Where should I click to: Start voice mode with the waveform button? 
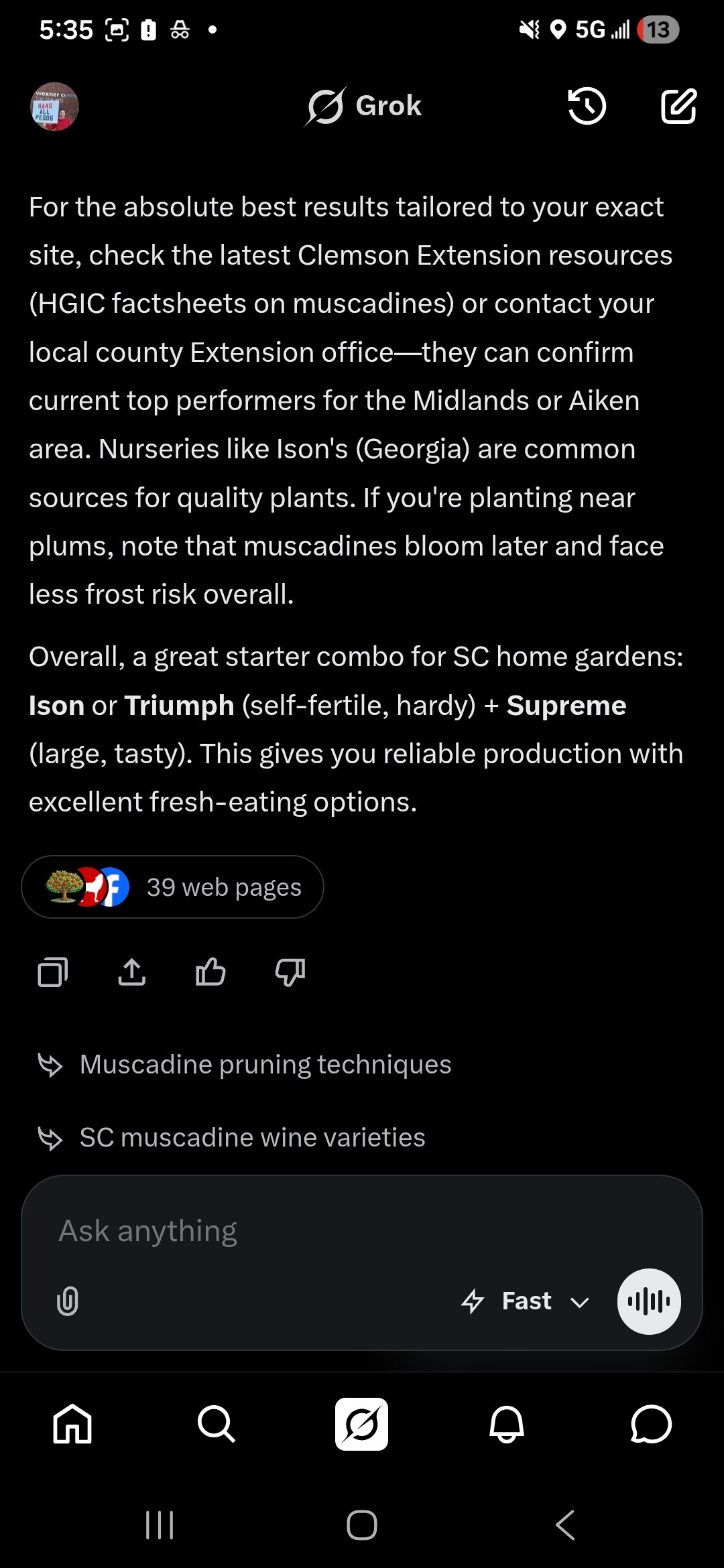[x=648, y=1301]
